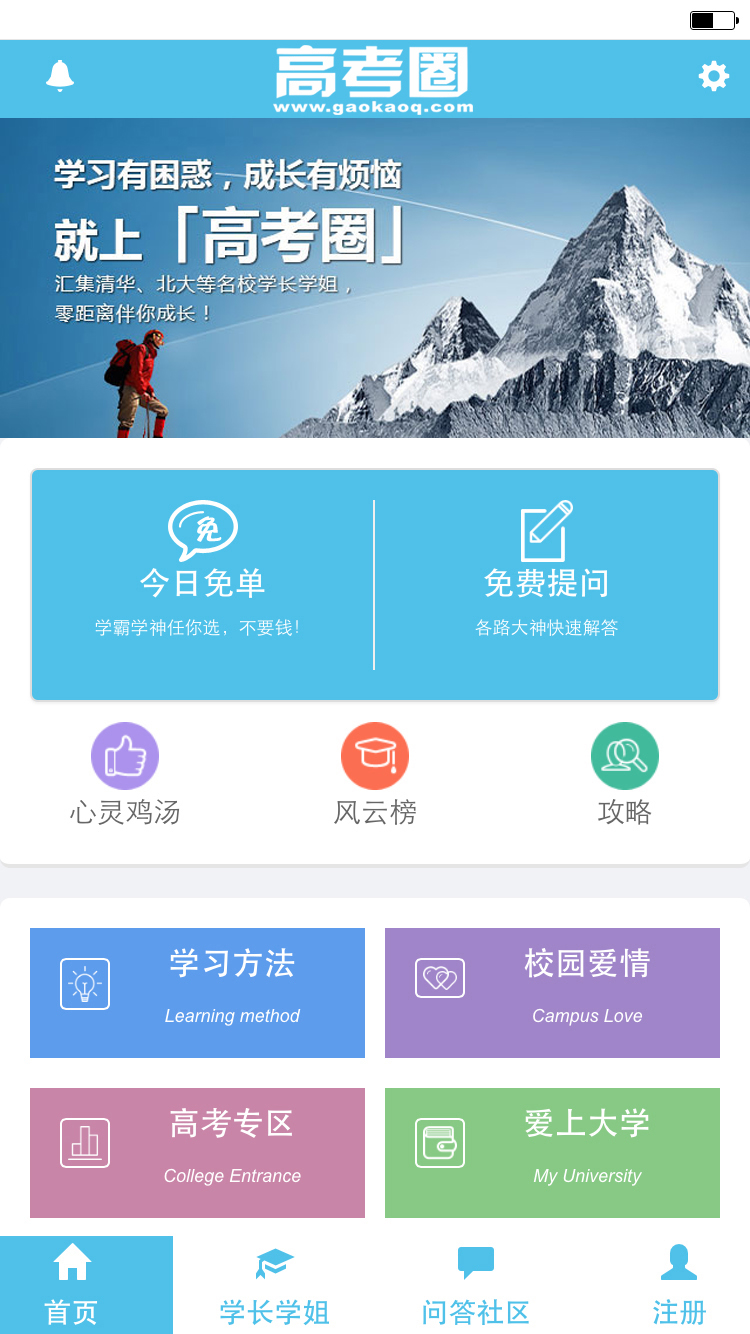Open 攻略 guides
This screenshot has height=1334, width=750.
click(x=624, y=775)
